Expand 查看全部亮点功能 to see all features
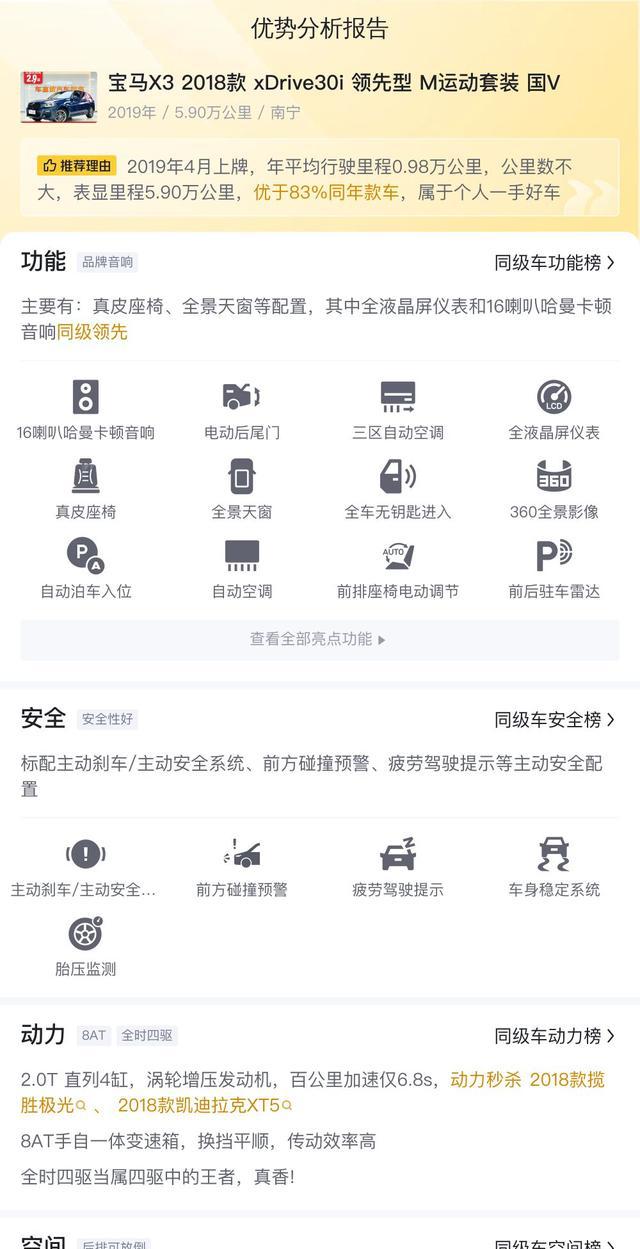Viewport: 640px width, 1249px height. [319, 639]
